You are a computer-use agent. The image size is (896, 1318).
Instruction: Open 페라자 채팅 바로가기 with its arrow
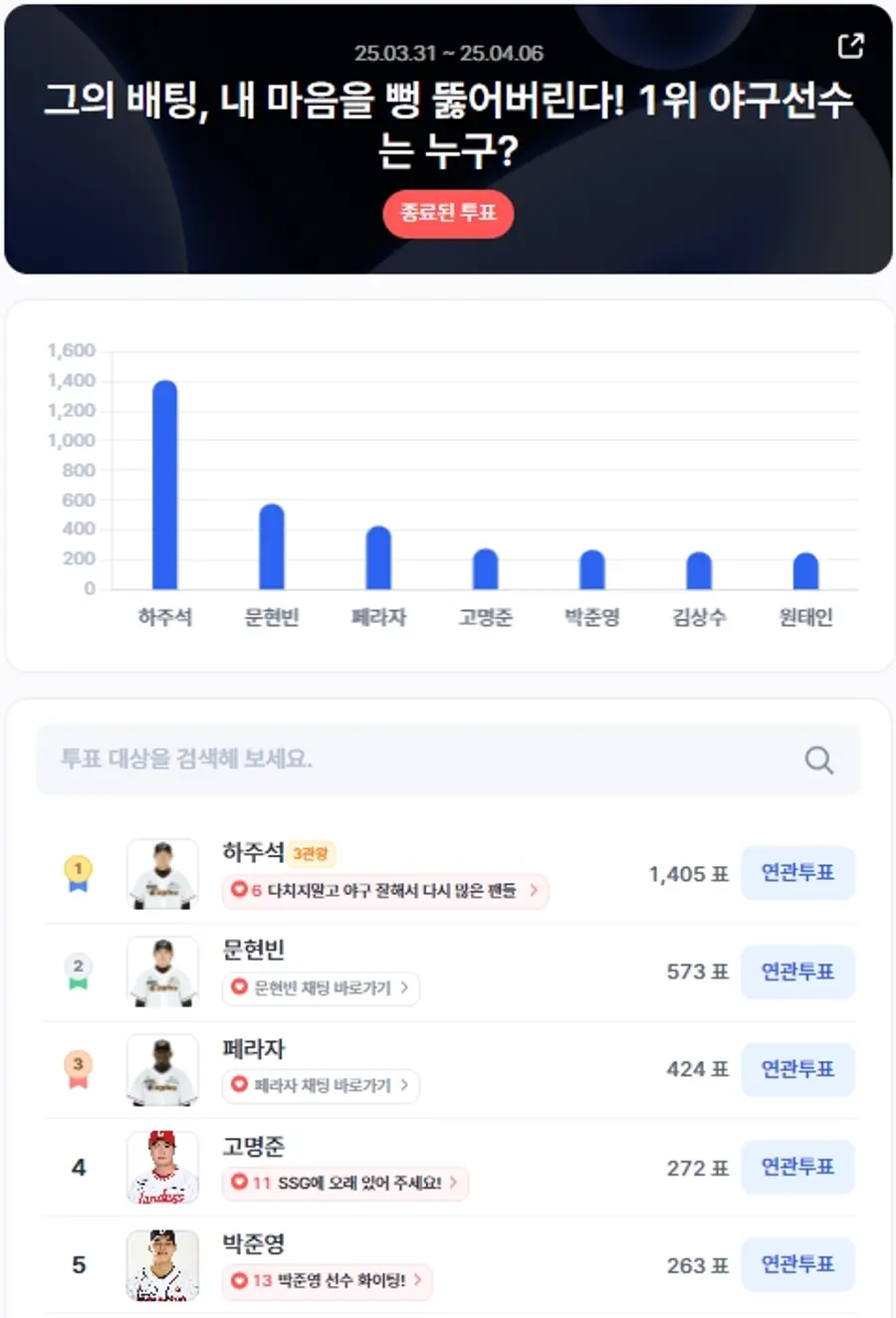click(x=408, y=1086)
